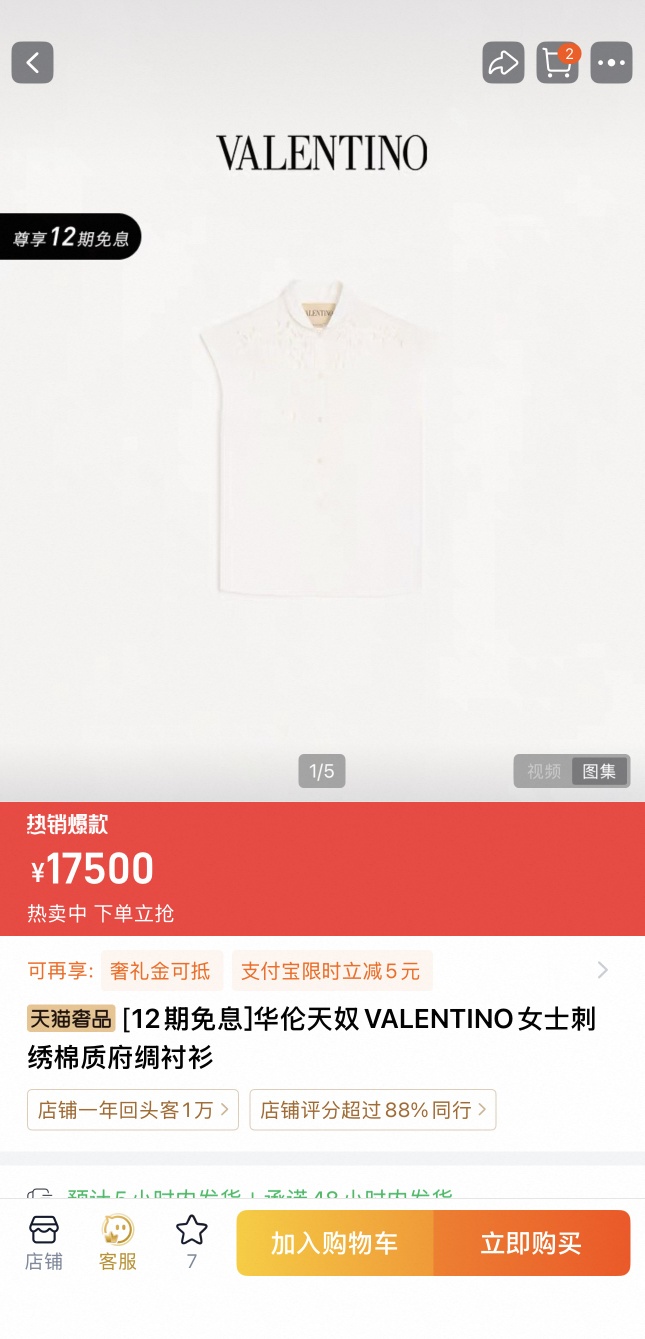Open the three-dot more options menu
This screenshot has width=645, height=1339.
pyautogui.click(x=611, y=63)
